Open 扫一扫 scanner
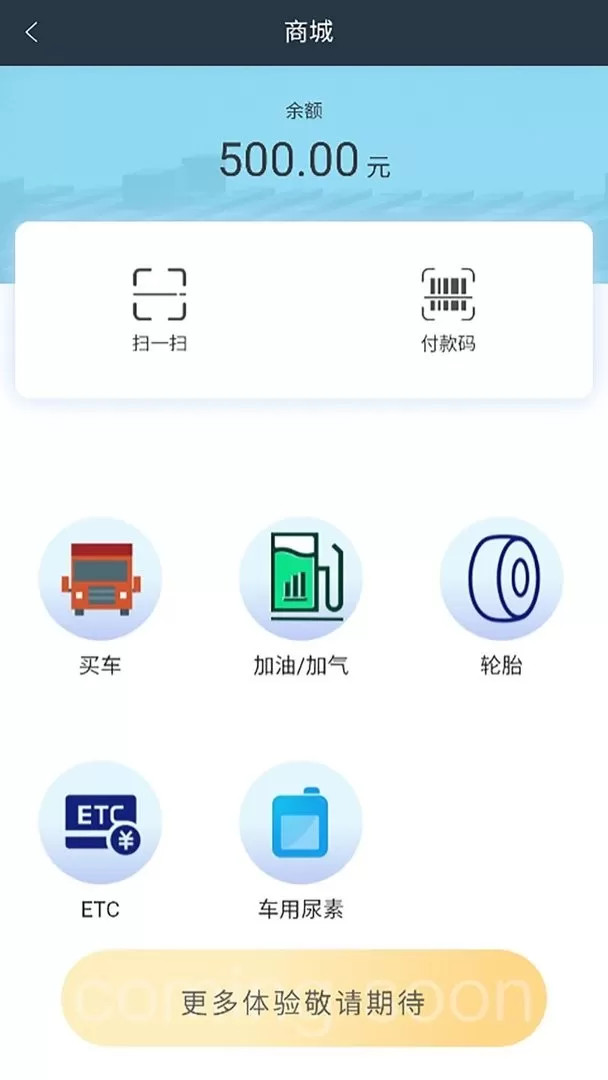 click(160, 311)
